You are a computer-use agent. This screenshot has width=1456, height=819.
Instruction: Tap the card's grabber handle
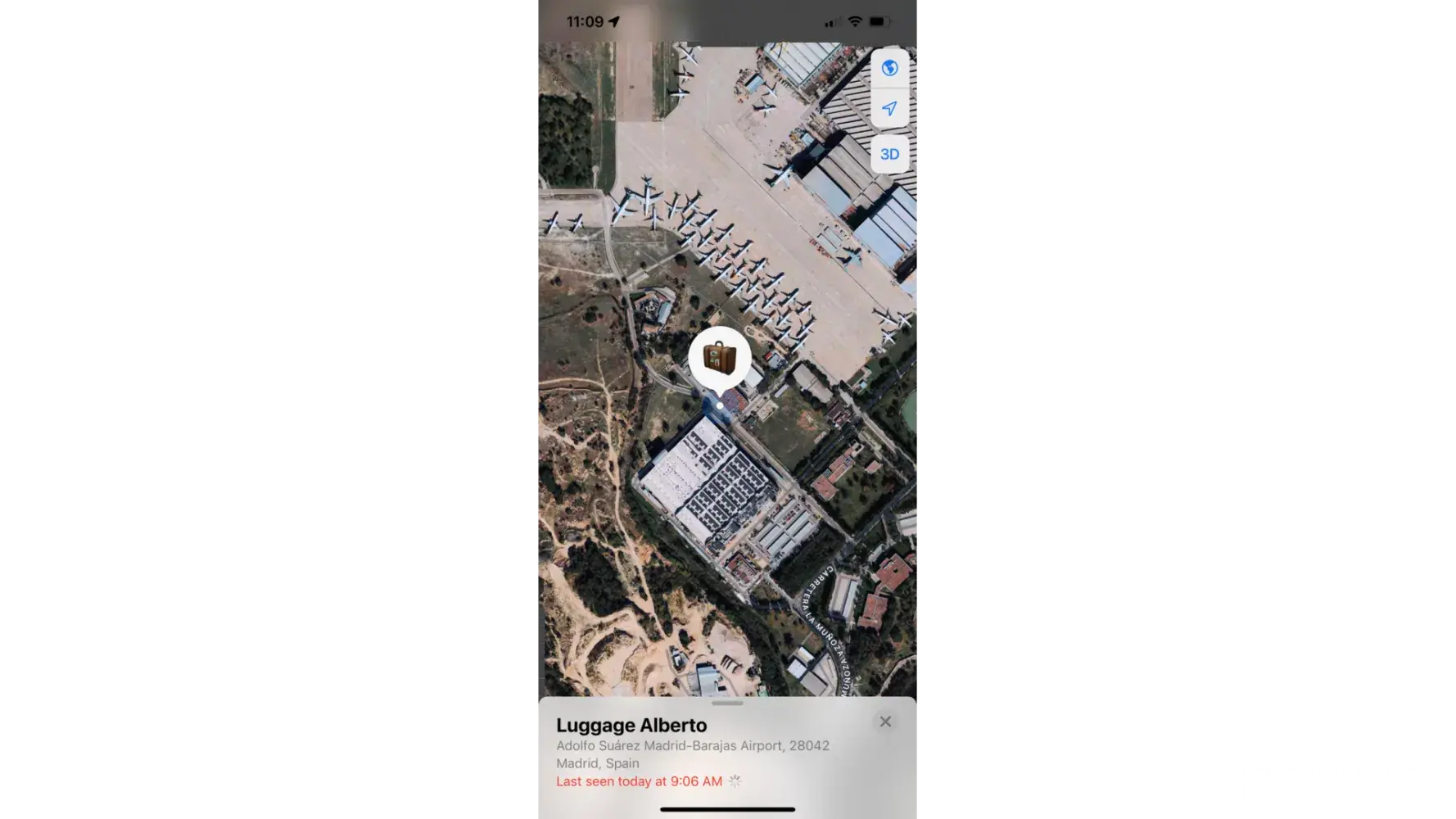[727, 703]
